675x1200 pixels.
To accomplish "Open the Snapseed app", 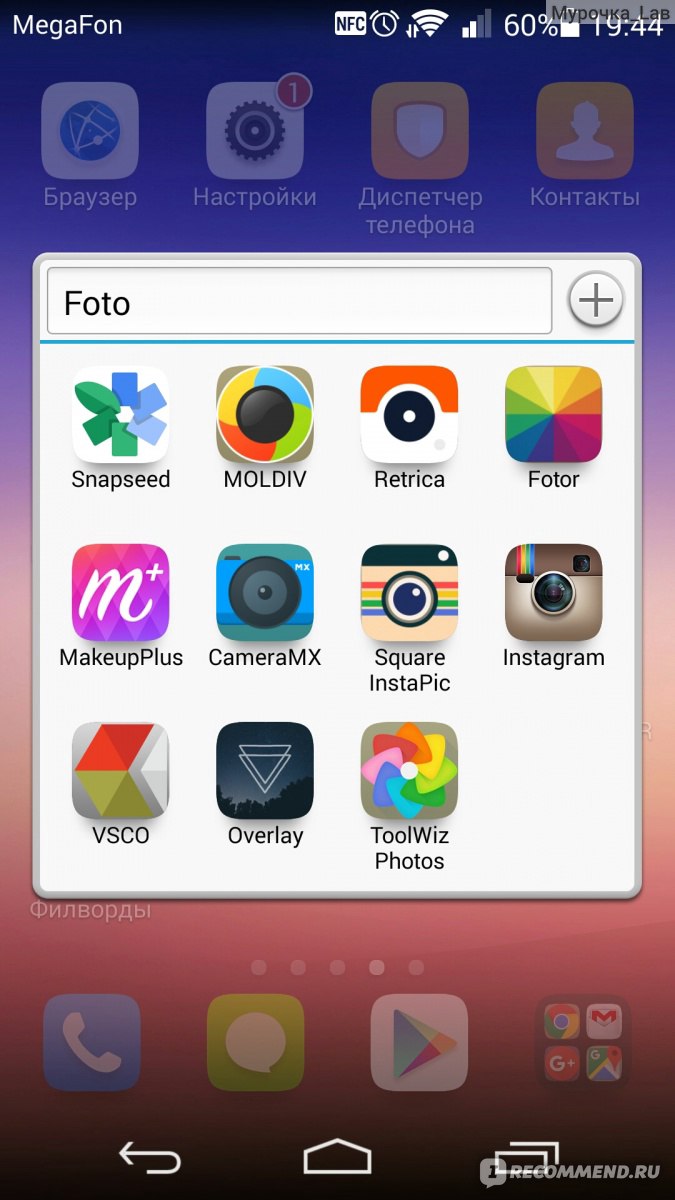I will pos(121,415).
